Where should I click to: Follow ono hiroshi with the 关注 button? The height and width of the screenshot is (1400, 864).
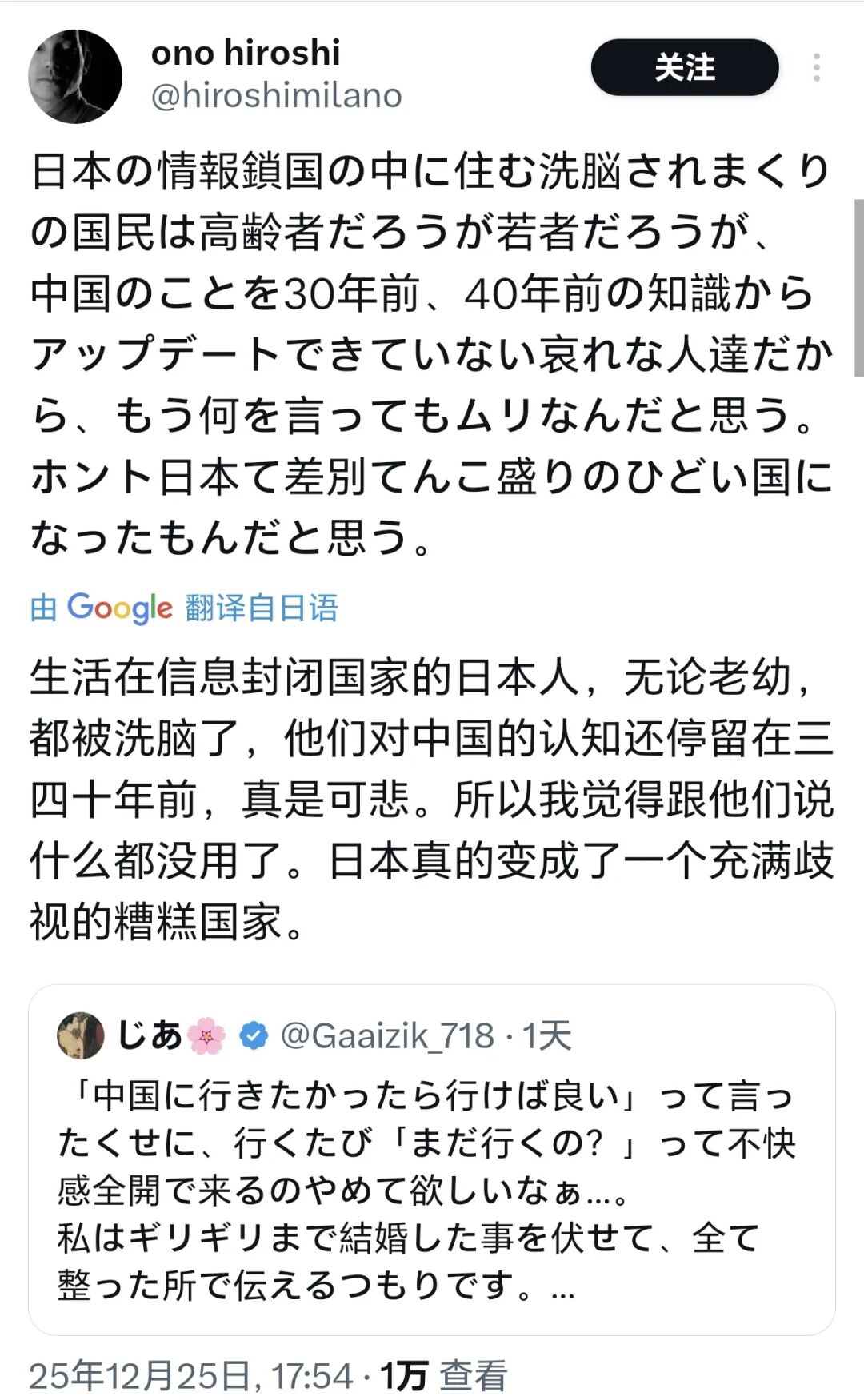tap(685, 68)
